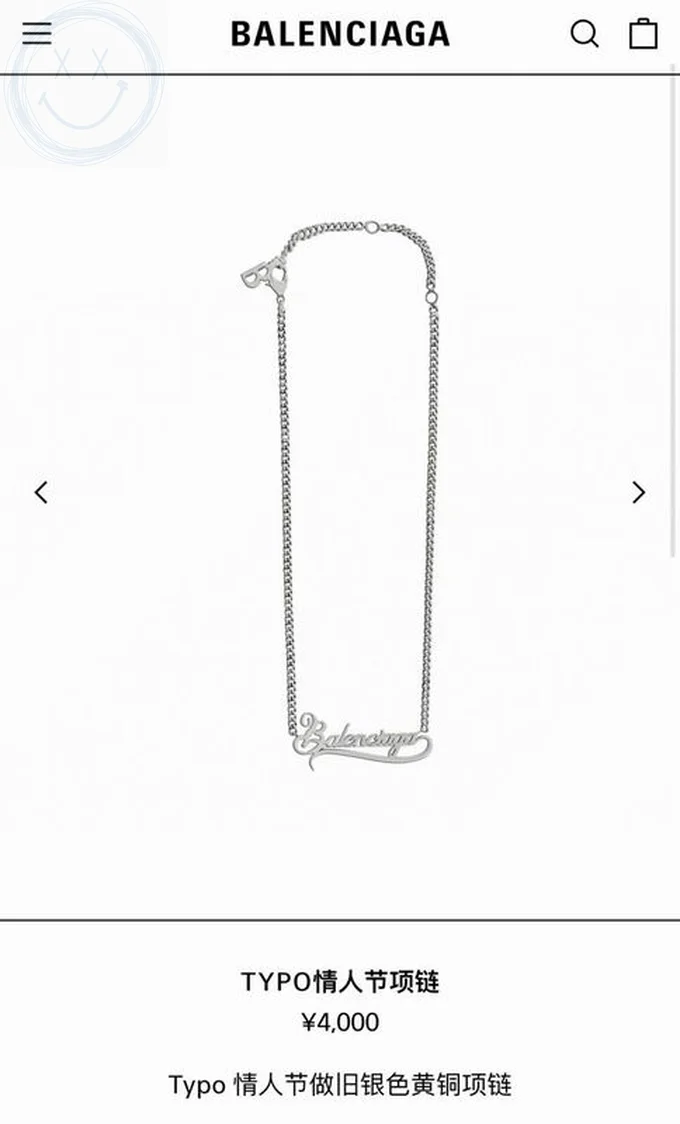The height and width of the screenshot is (1124, 680).
Task: Show the next product image
Action: 638,492
